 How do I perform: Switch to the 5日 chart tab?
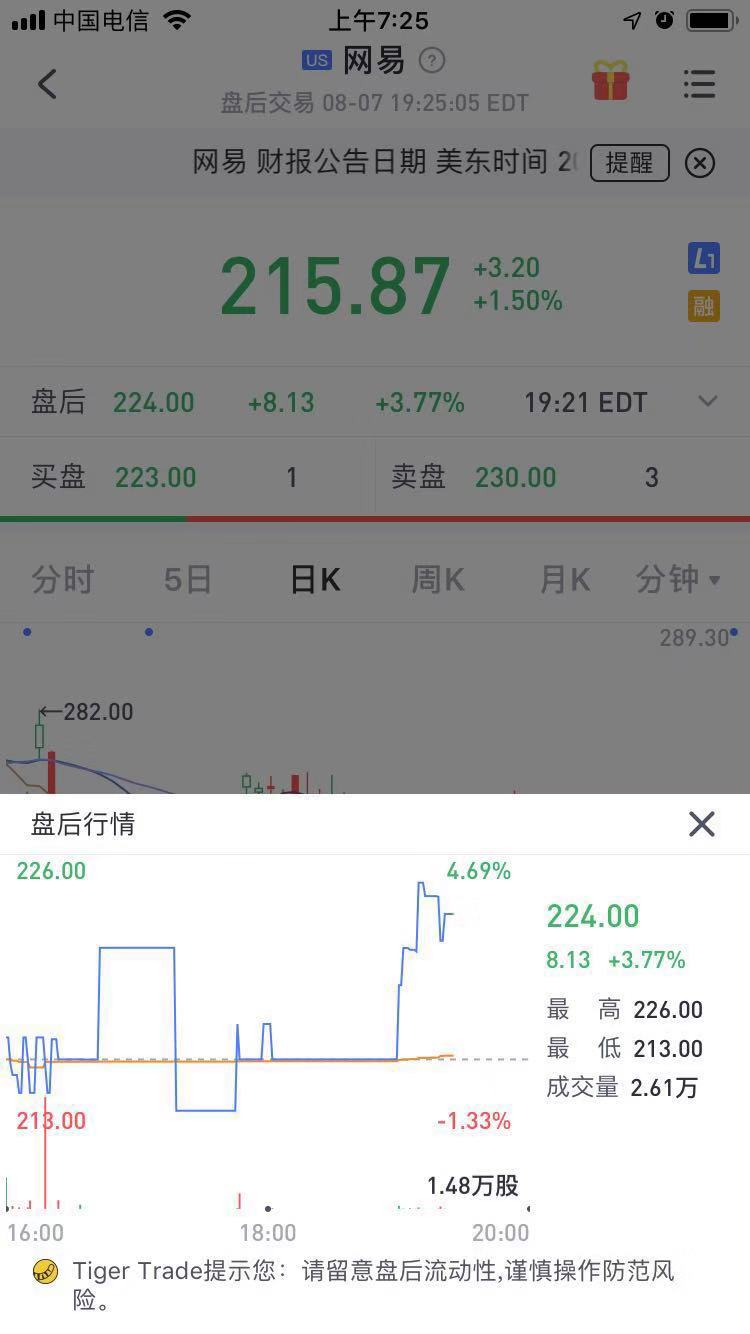click(x=188, y=579)
